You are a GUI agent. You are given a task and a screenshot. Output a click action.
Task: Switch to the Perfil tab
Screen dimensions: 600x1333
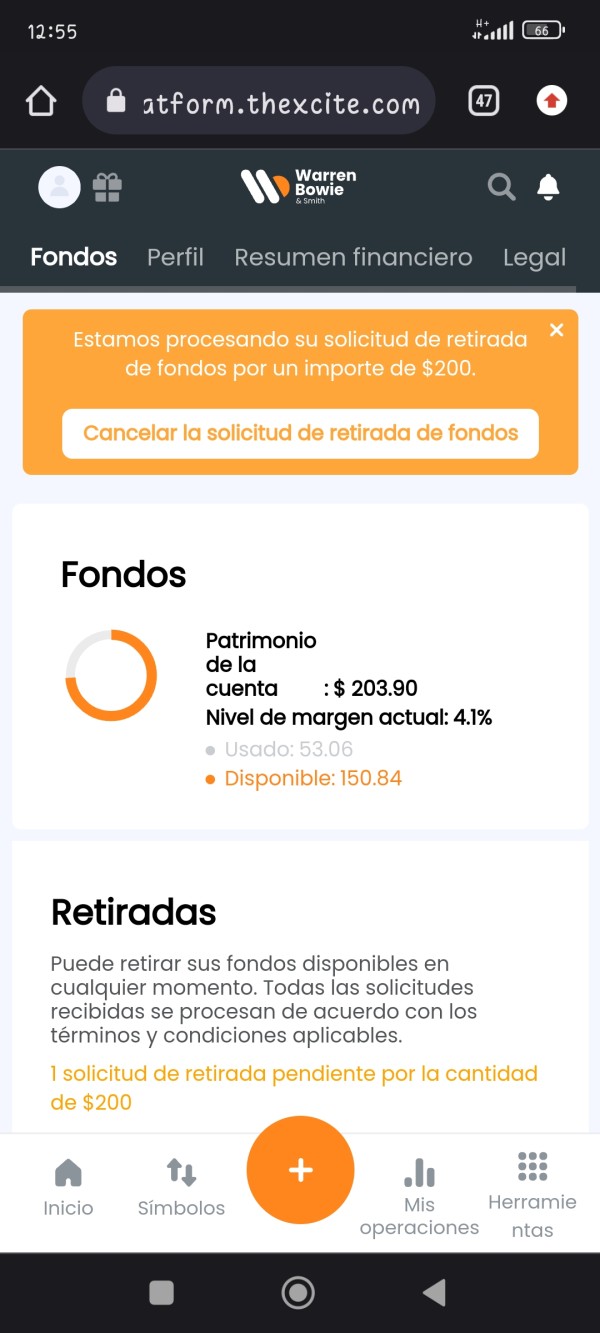[175, 257]
